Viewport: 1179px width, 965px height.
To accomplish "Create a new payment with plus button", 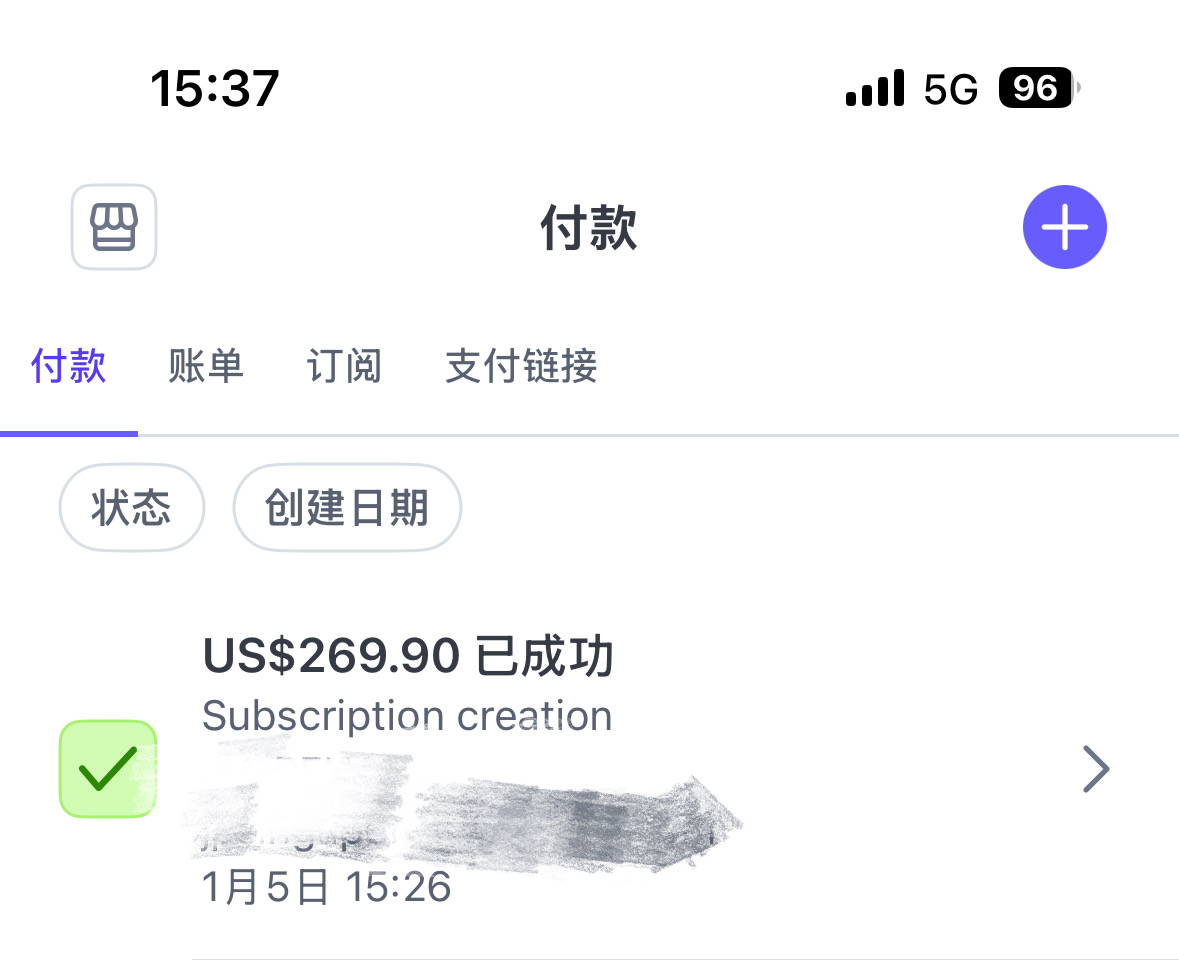I will (1065, 226).
